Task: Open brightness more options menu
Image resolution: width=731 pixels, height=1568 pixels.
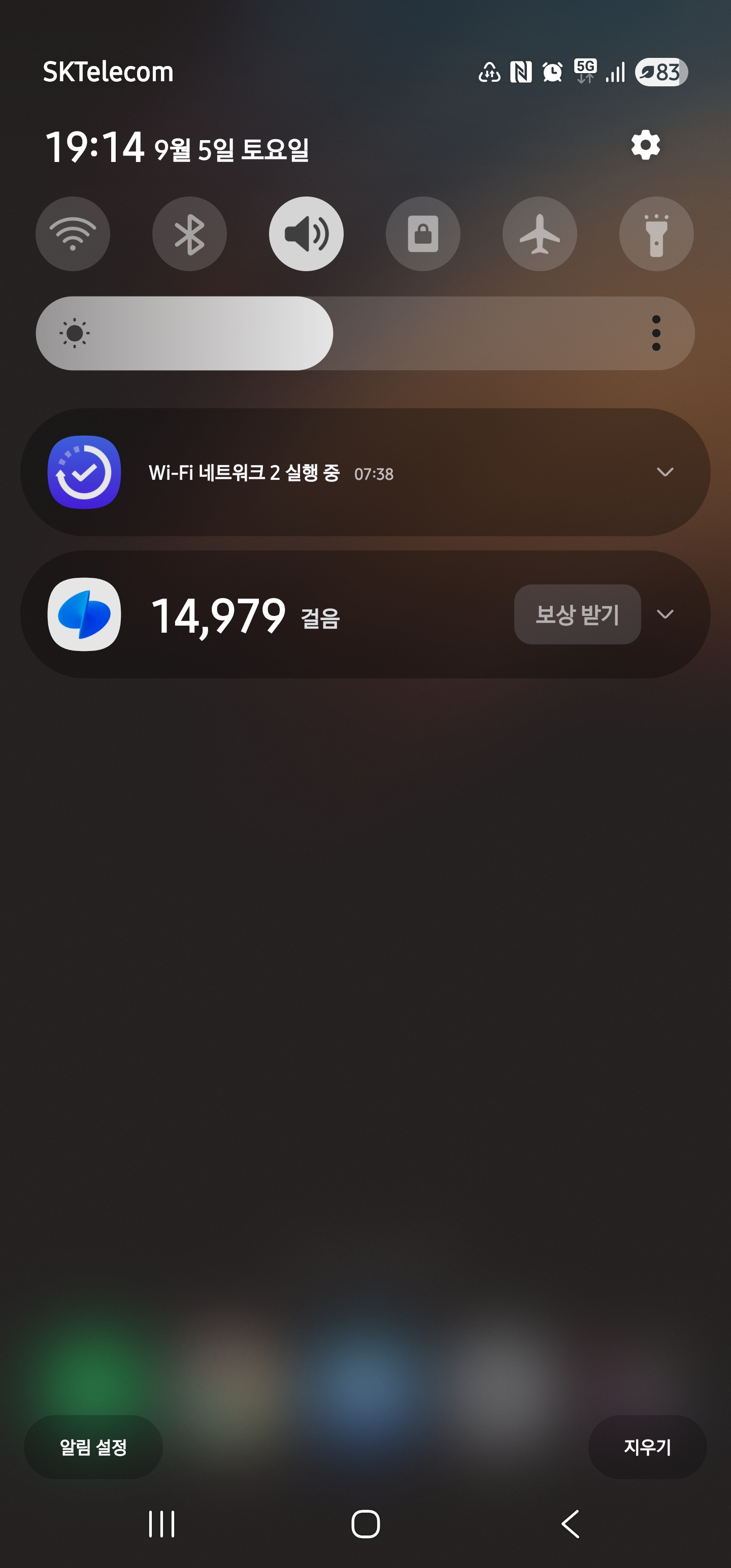Action: pyautogui.click(x=656, y=333)
